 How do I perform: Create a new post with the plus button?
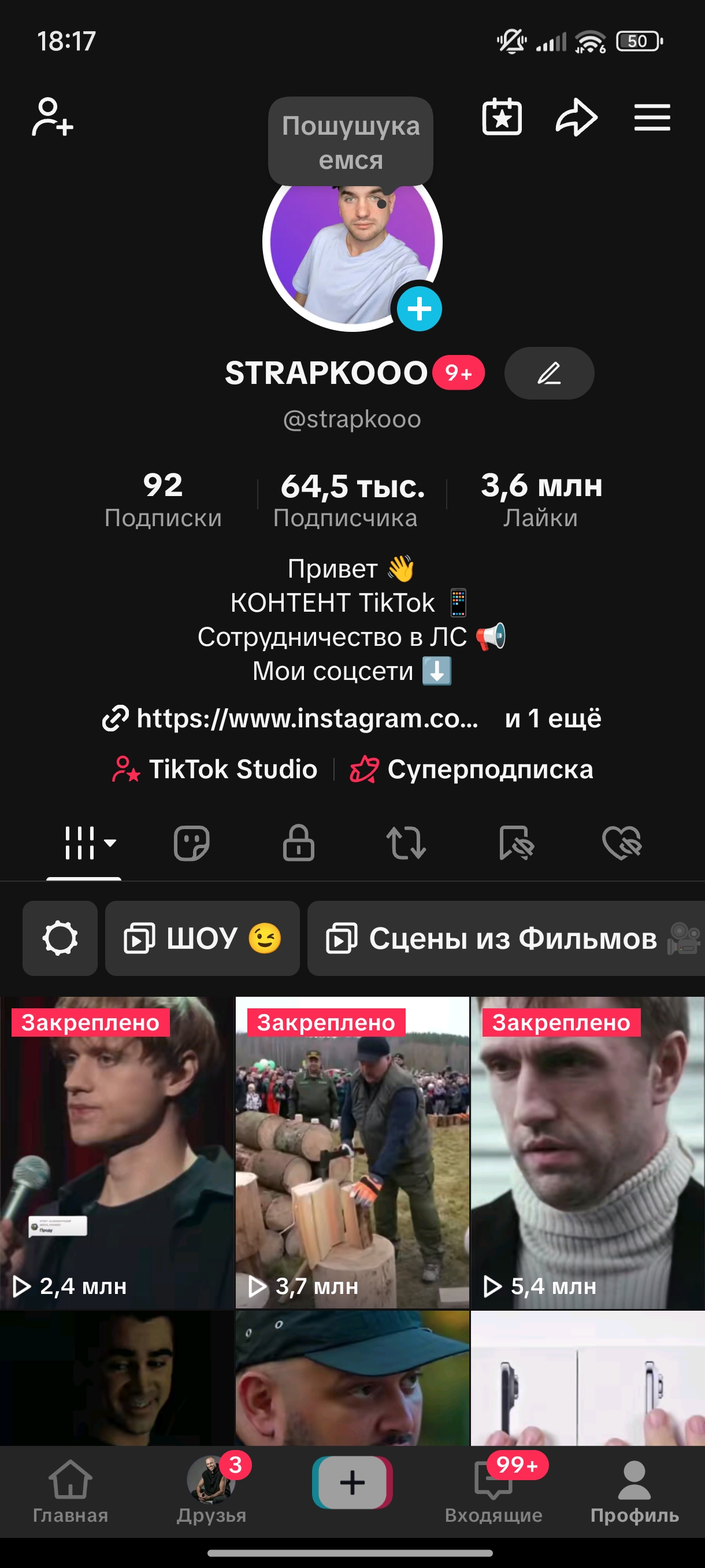[352, 1483]
